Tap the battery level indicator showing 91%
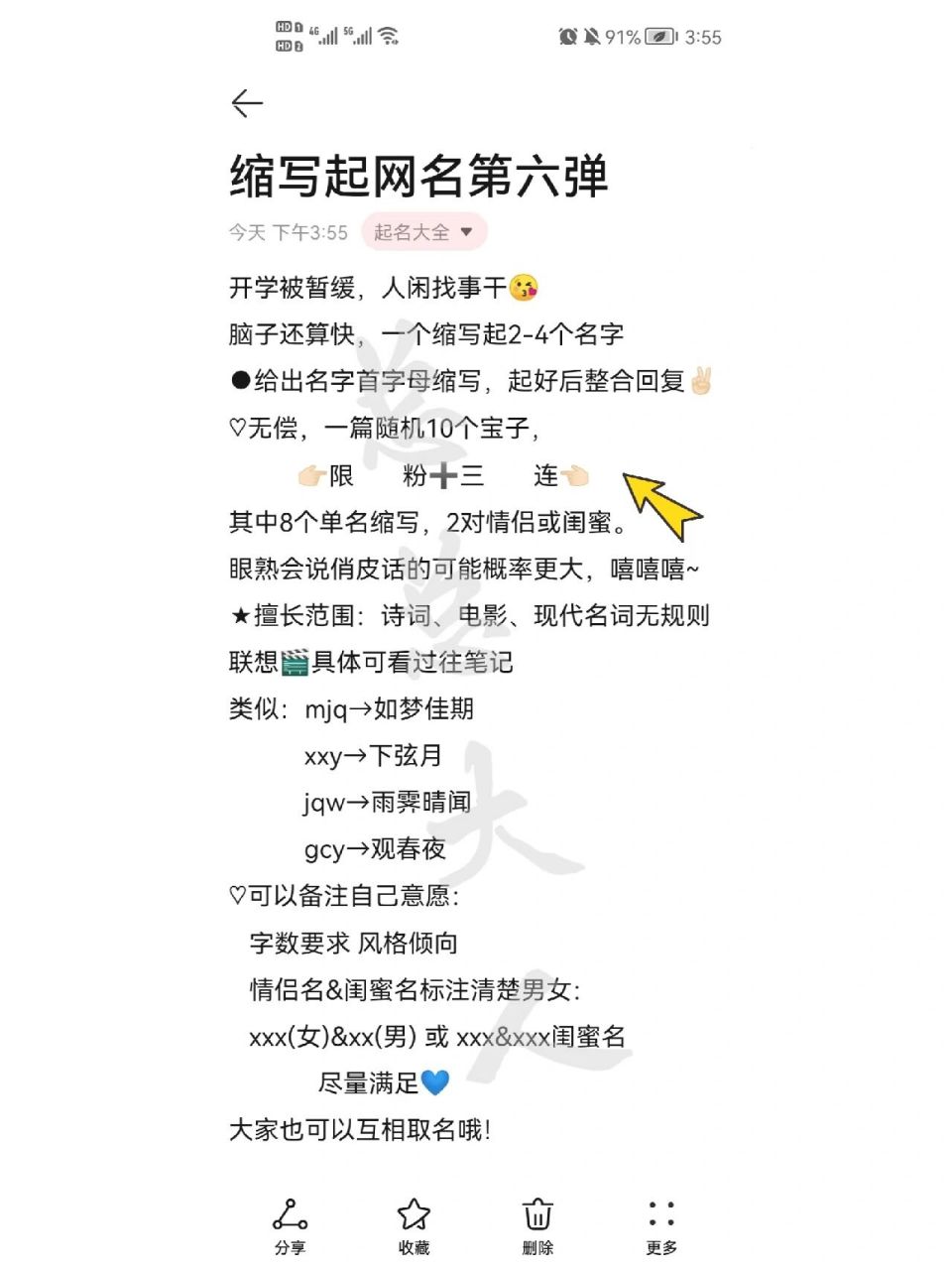The width and height of the screenshot is (952, 1270). (x=622, y=37)
